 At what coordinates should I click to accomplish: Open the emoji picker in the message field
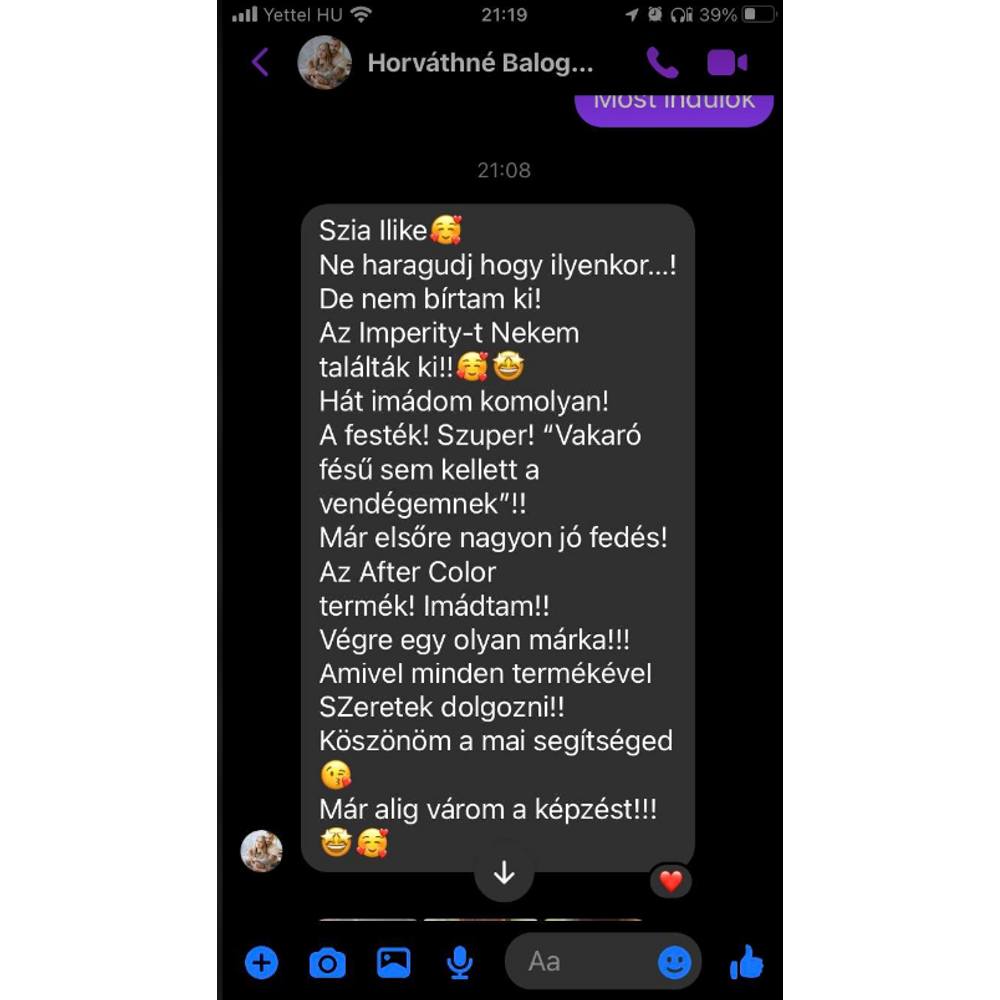[675, 962]
